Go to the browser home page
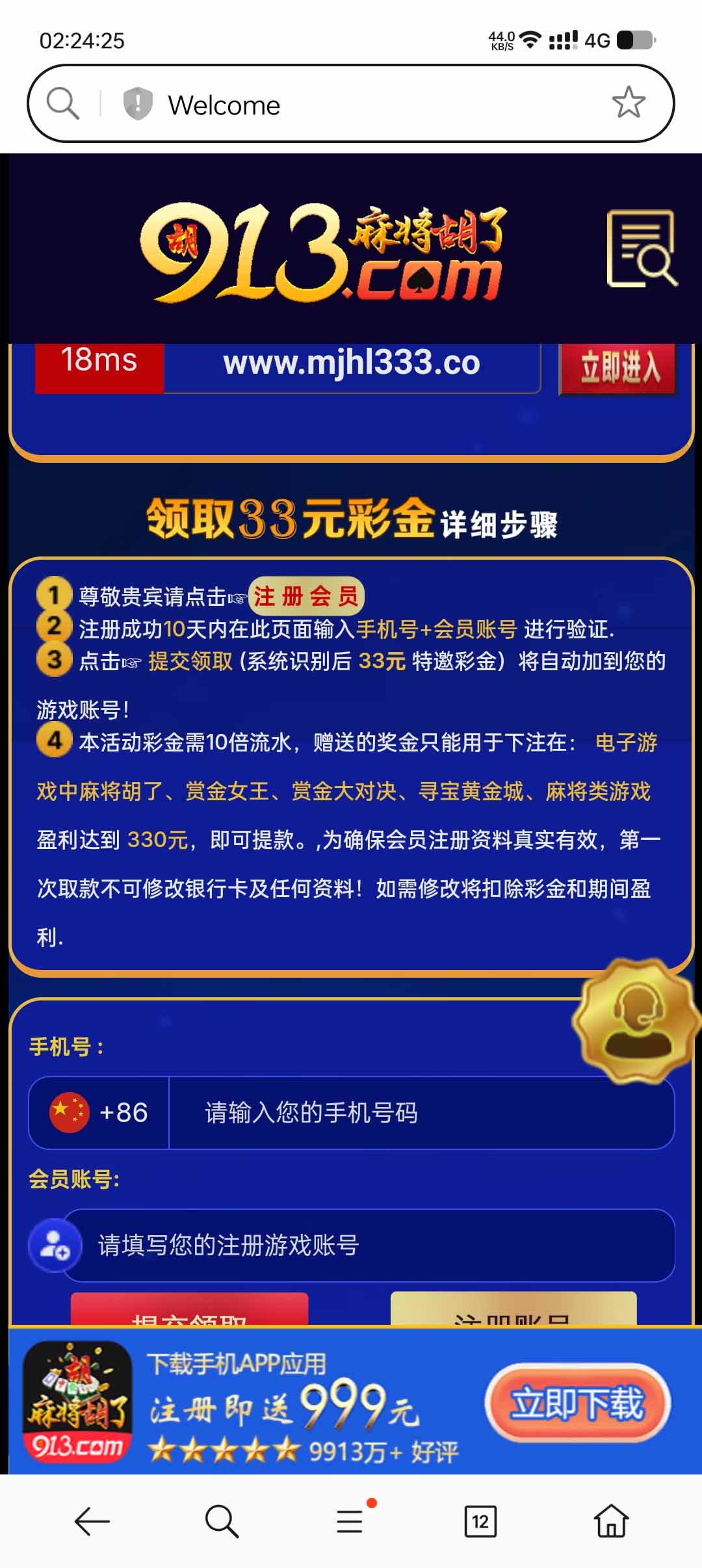 click(x=611, y=1521)
